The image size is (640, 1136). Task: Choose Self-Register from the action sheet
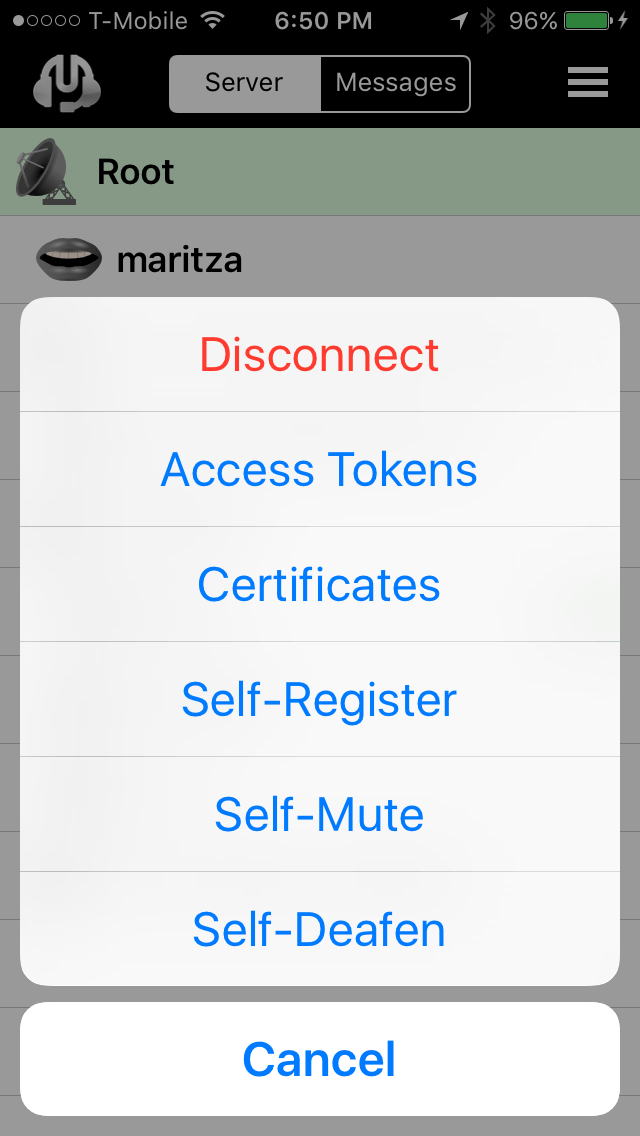(320, 698)
